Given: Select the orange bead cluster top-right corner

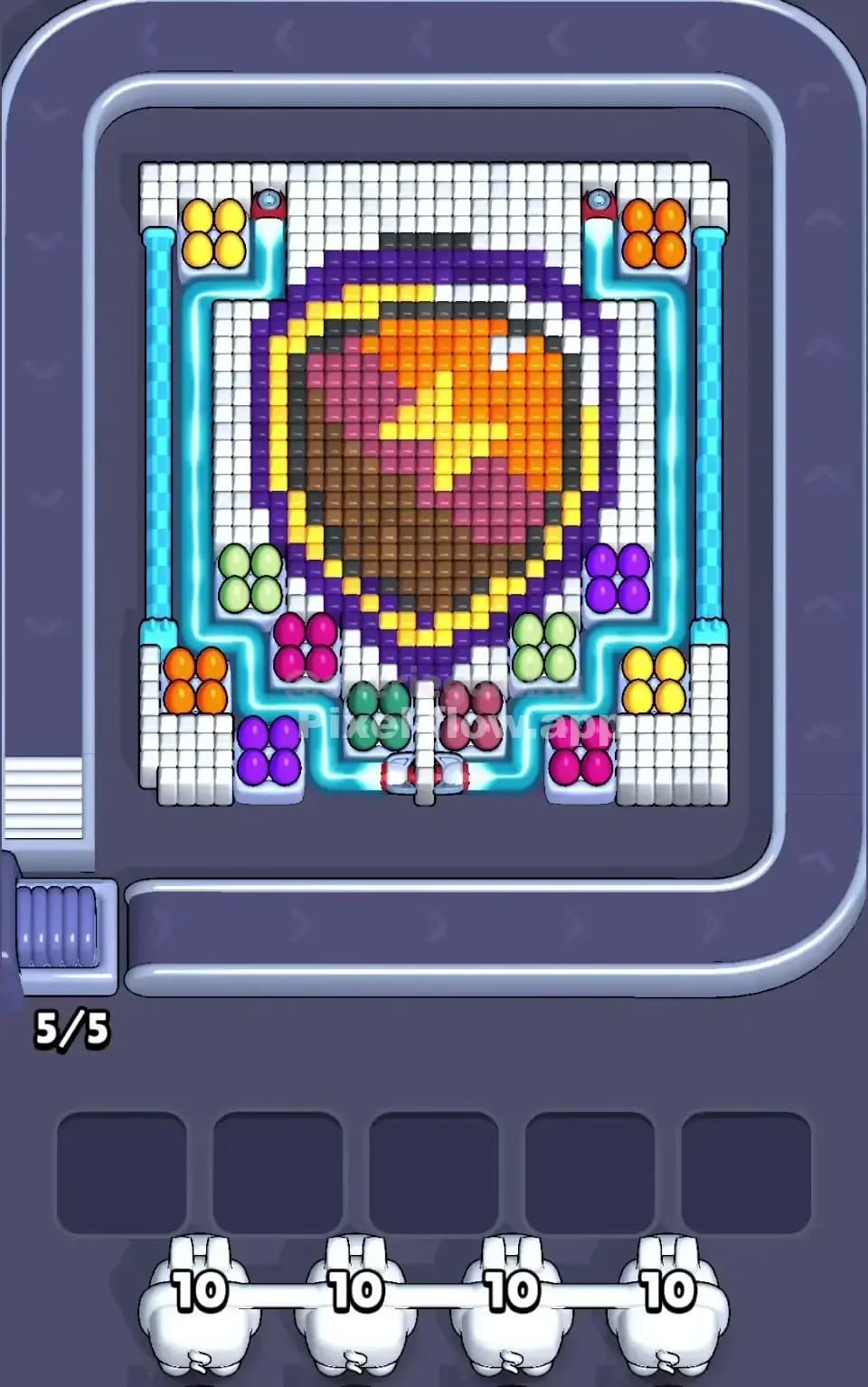Looking at the screenshot, I should (653, 233).
